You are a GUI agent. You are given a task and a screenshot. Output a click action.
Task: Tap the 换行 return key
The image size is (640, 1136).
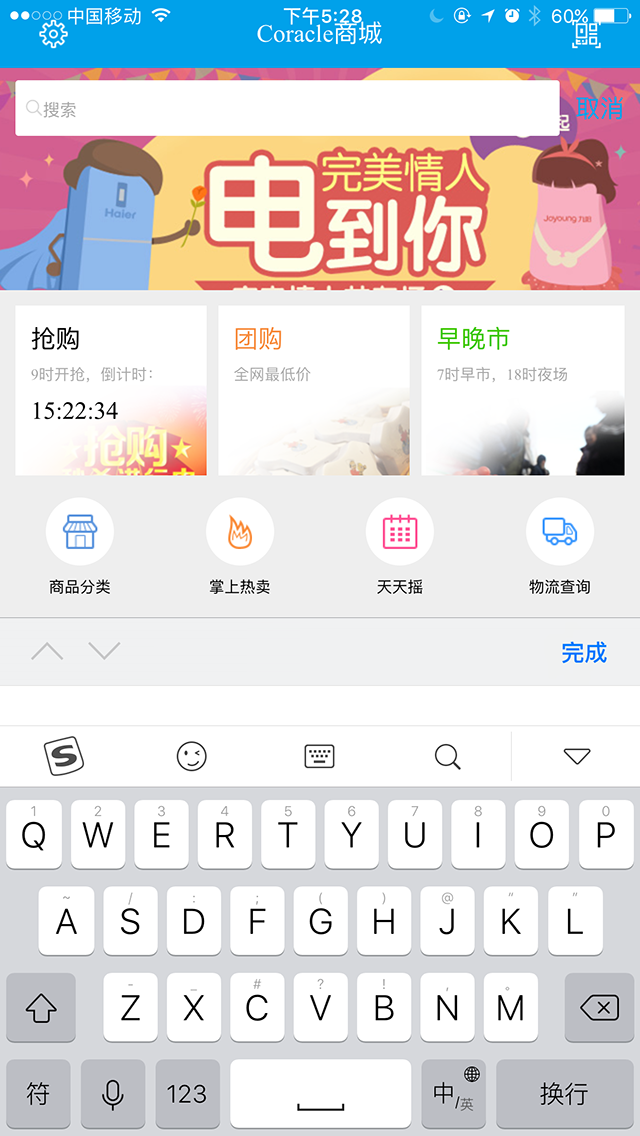coord(564,1094)
